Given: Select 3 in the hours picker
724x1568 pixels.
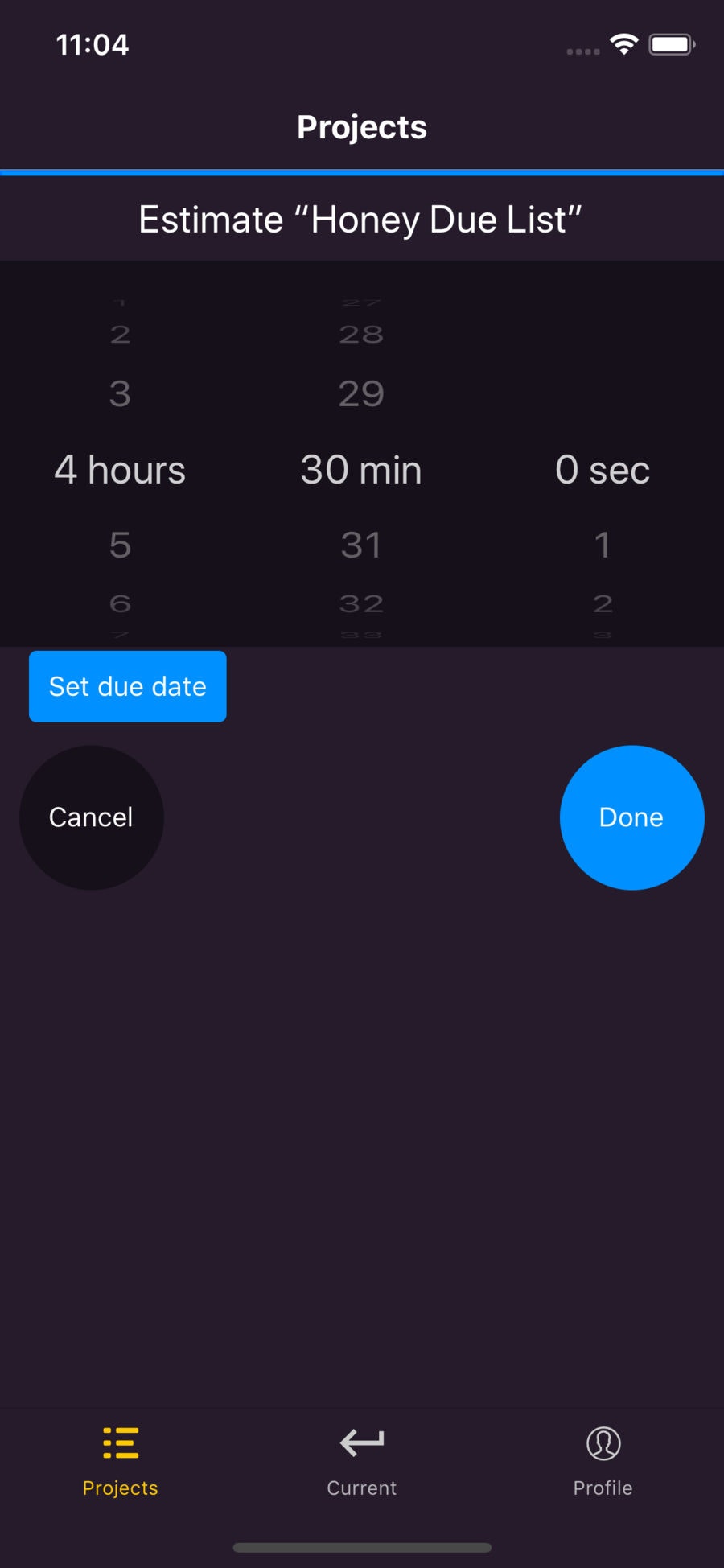Looking at the screenshot, I should 120,393.
